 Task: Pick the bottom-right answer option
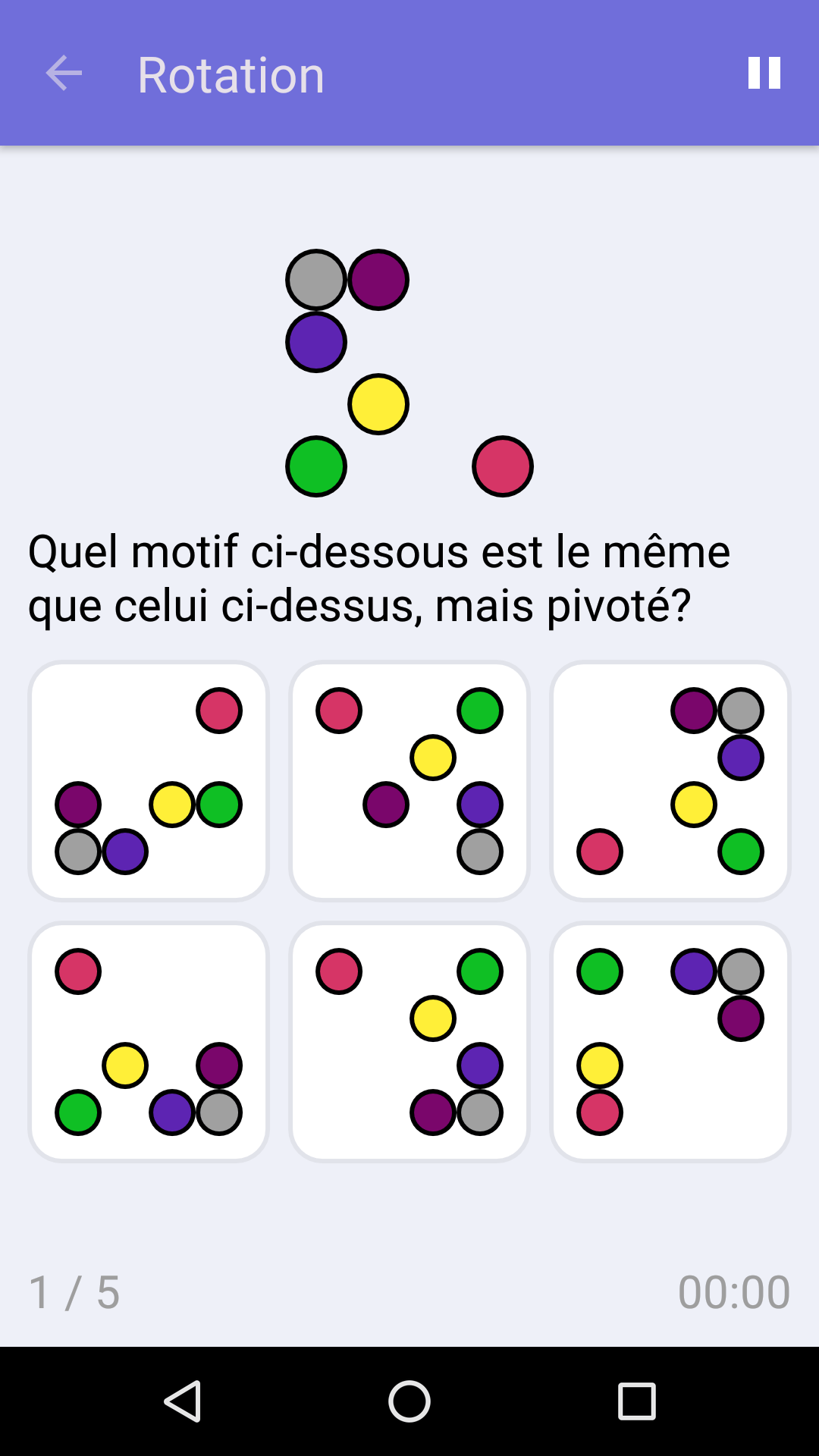[x=670, y=1040]
